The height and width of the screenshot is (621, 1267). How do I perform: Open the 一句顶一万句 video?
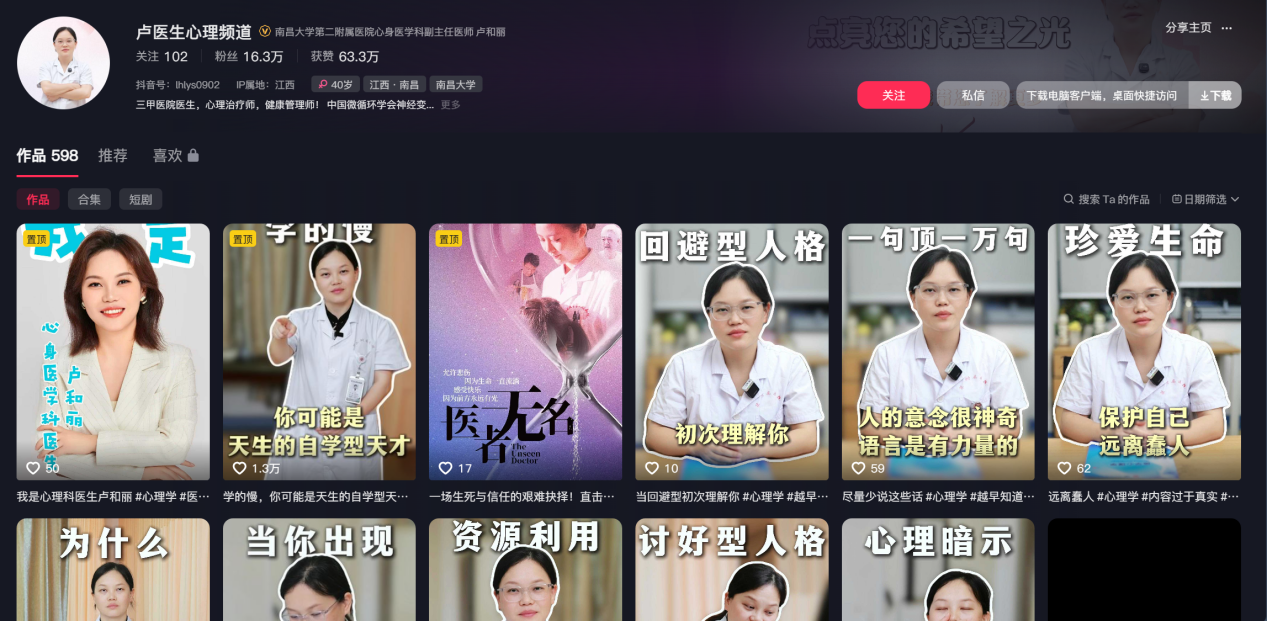coord(938,351)
